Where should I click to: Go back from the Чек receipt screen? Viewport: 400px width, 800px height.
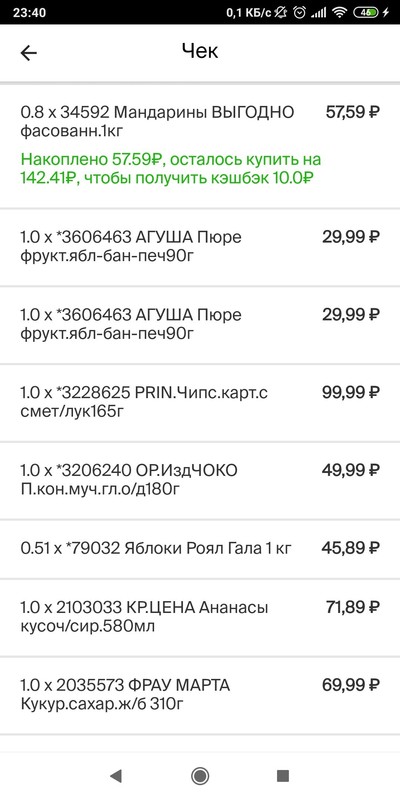click(29, 53)
